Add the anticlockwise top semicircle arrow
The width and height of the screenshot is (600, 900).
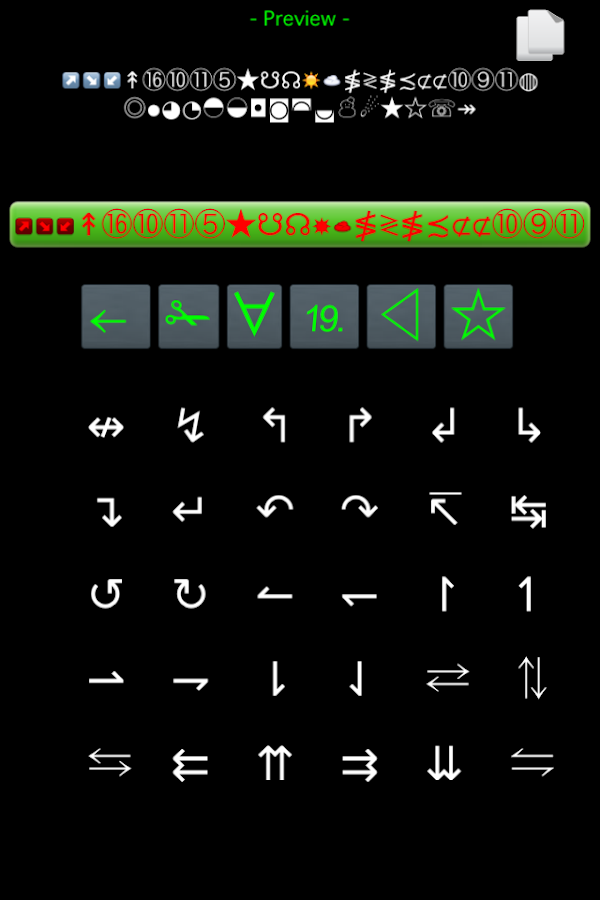tap(274, 509)
